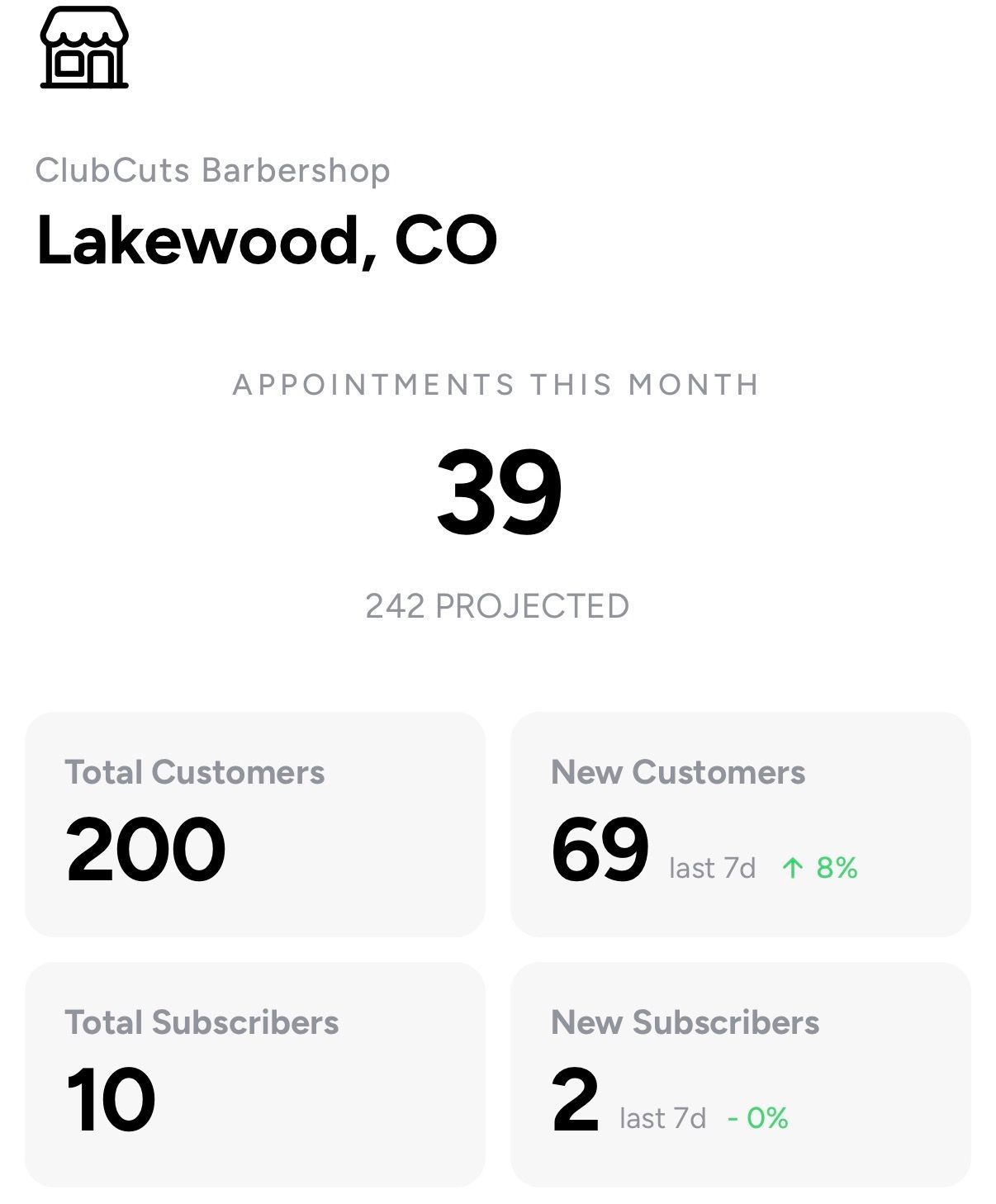Open the Total Customers card
This screenshot has width=996, height=1204.
point(254,824)
